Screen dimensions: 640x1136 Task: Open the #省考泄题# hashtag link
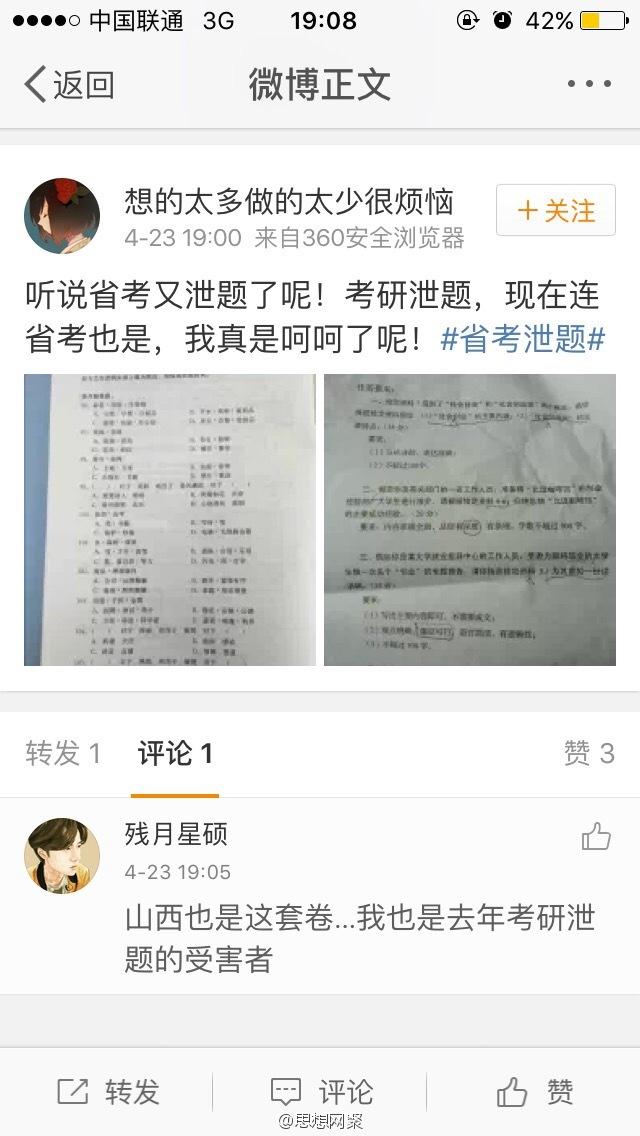pos(522,339)
